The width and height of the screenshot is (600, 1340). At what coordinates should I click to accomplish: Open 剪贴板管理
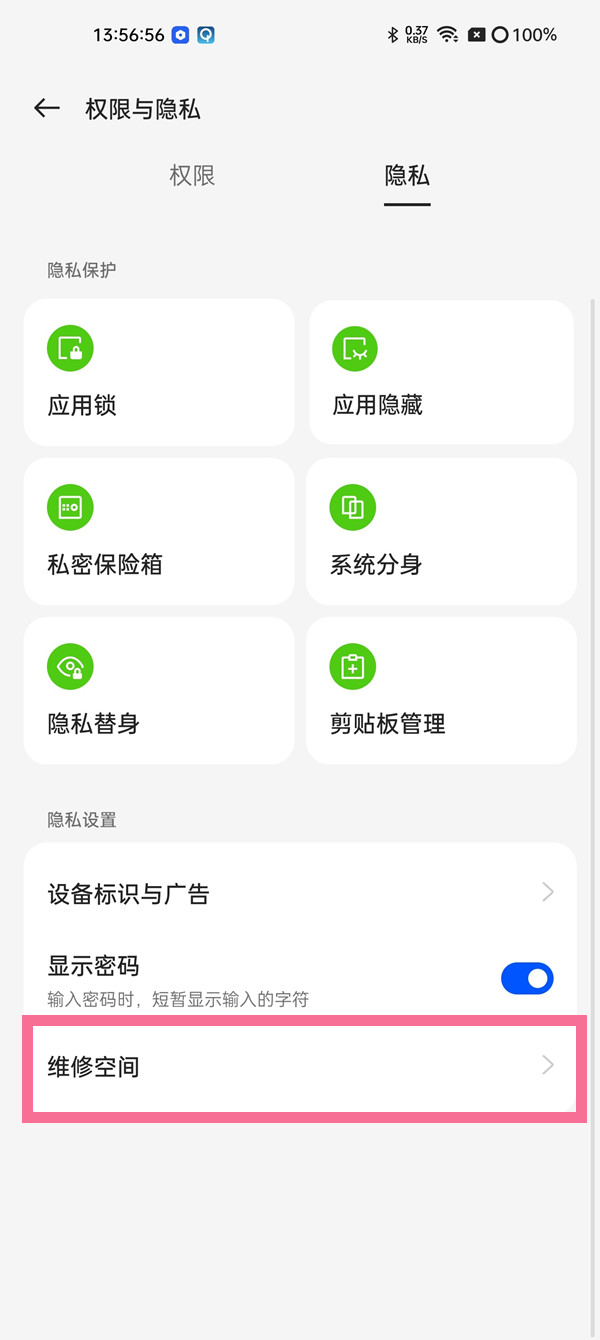[441, 690]
